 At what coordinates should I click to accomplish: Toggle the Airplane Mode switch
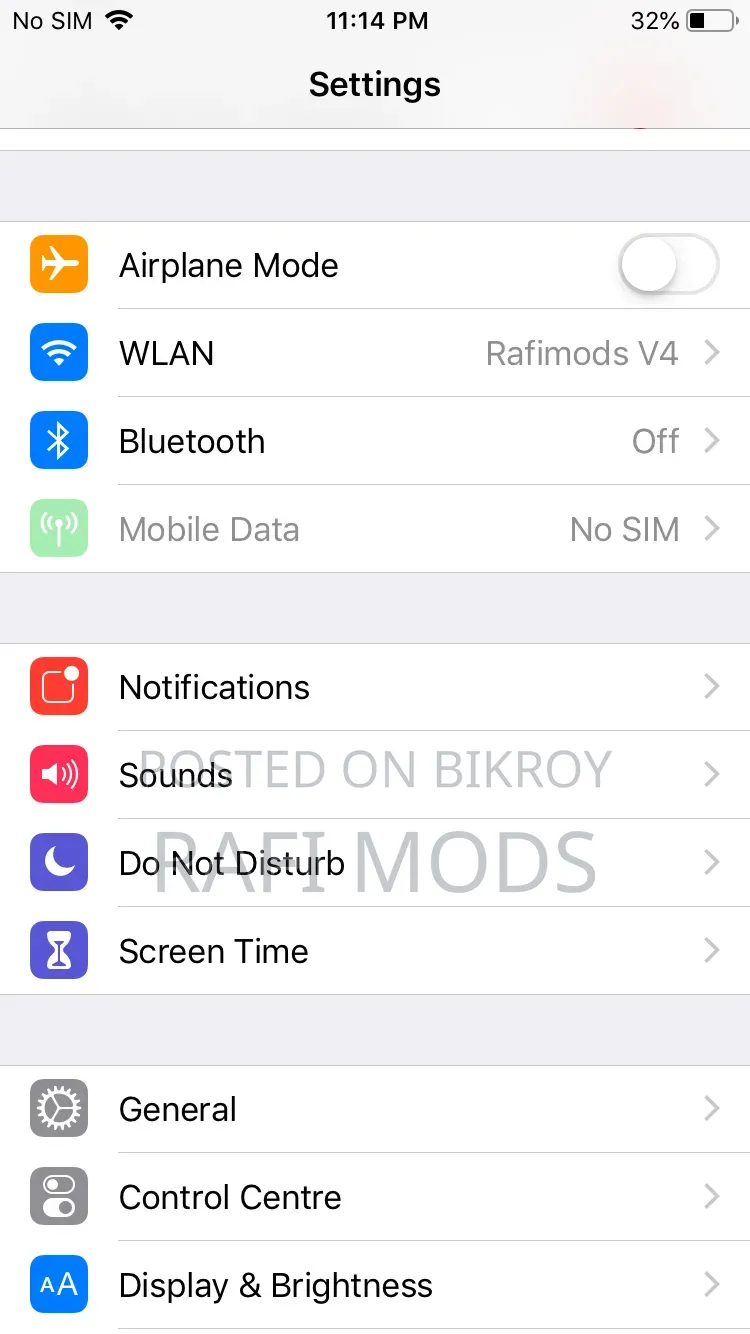click(x=669, y=265)
